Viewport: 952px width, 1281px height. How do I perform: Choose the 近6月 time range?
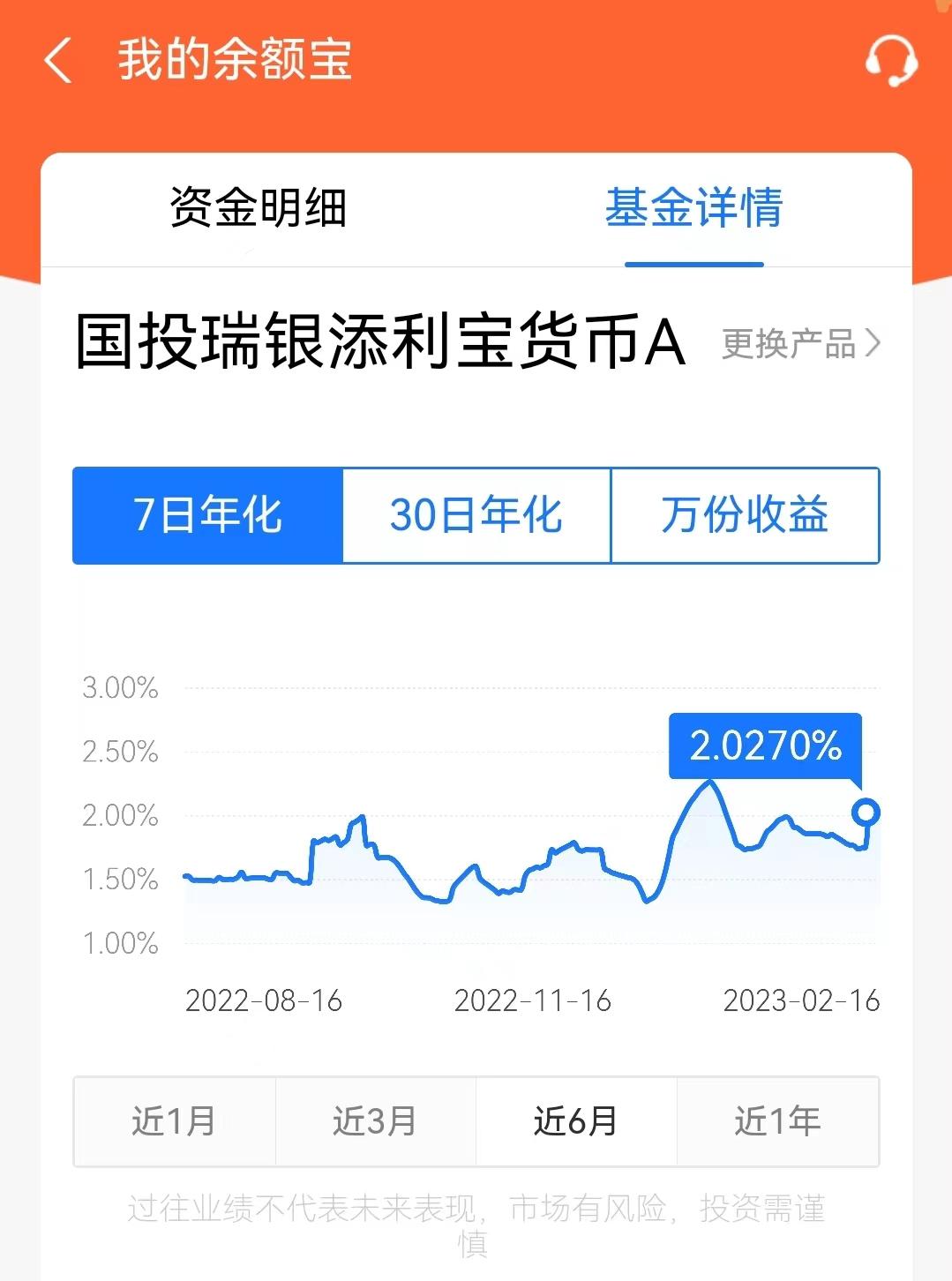[577, 1121]
